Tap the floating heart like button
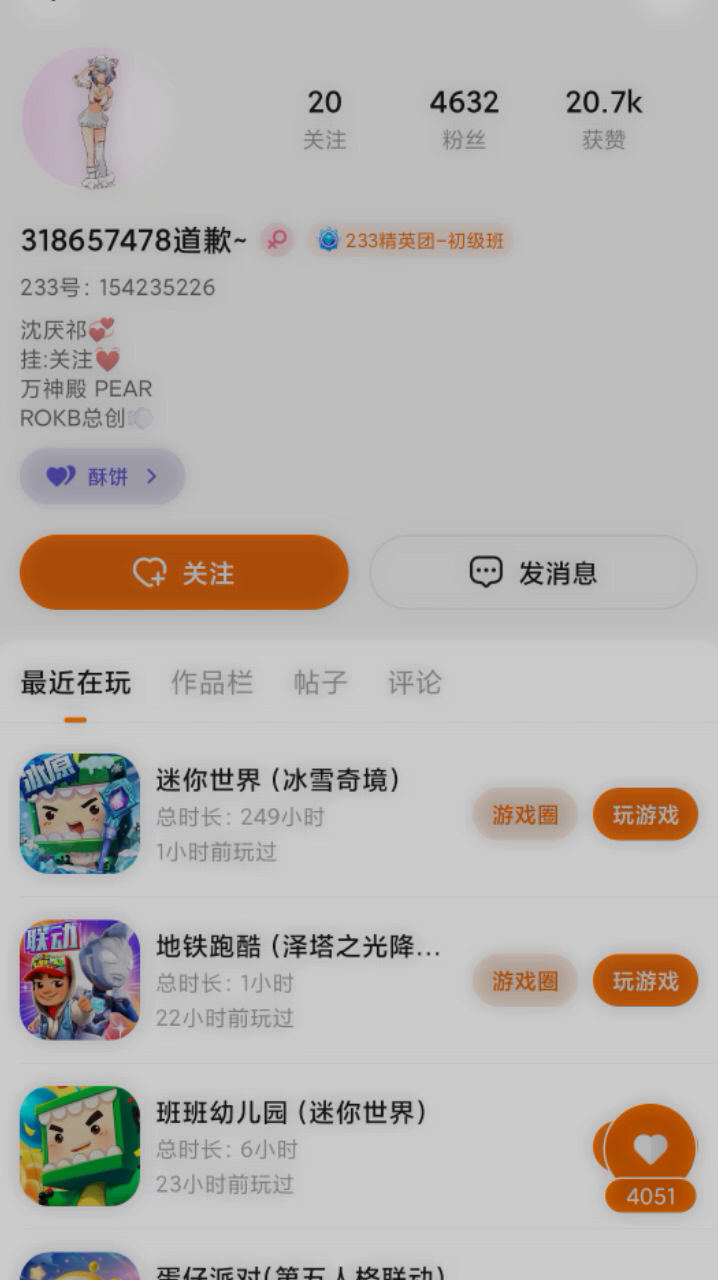 point(650,1150)
